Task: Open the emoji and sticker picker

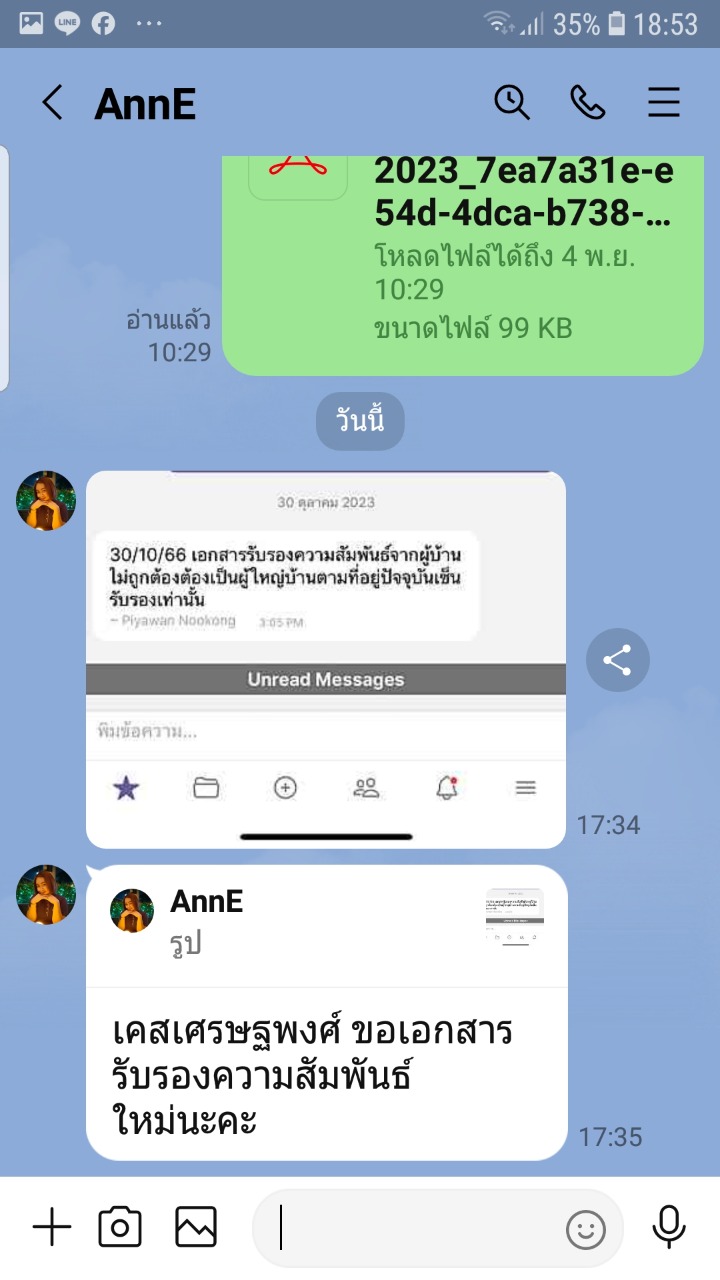Action: [586, 1229]
